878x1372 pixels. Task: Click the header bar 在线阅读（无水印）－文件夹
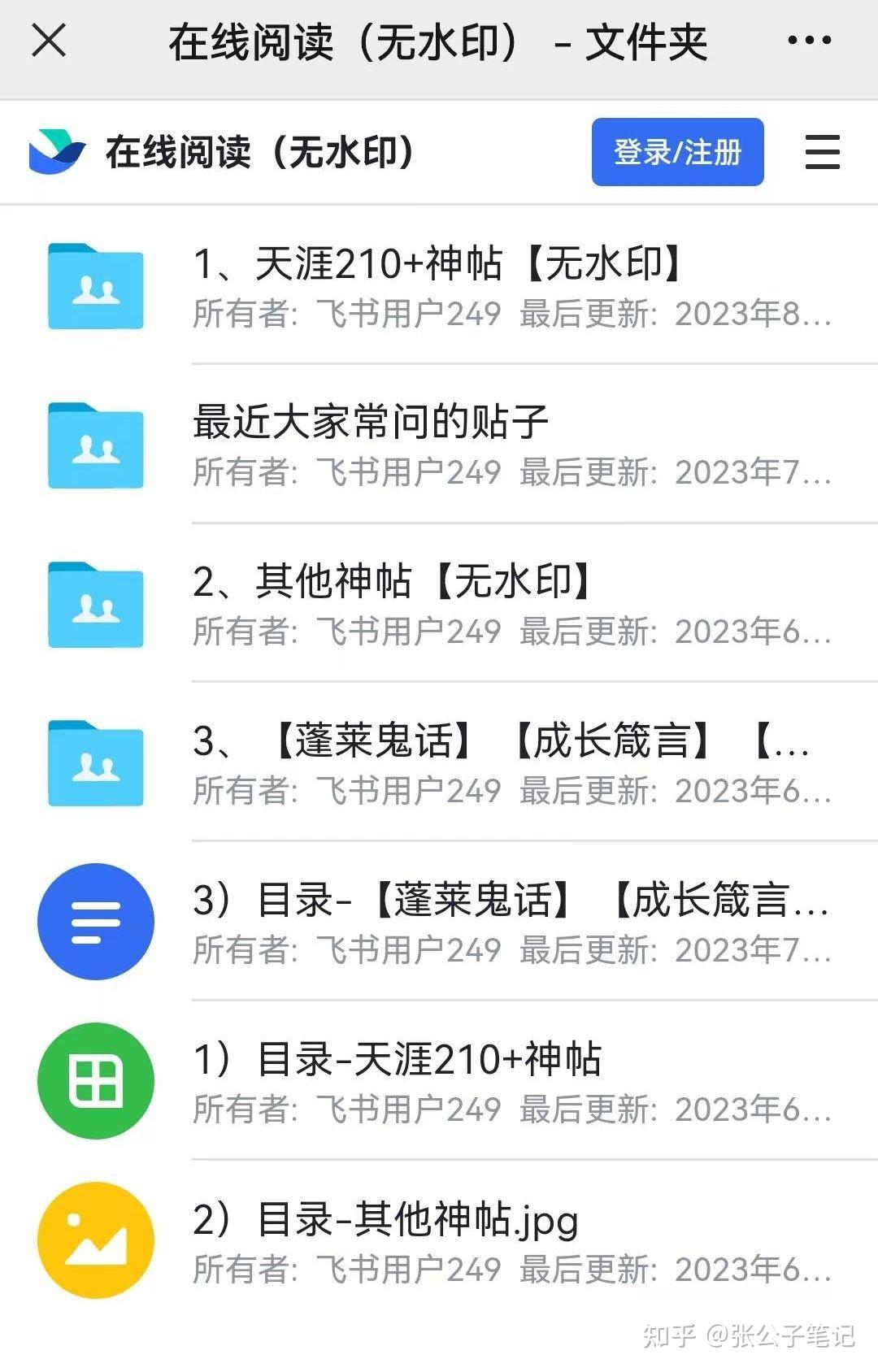(x=439, y=41)
